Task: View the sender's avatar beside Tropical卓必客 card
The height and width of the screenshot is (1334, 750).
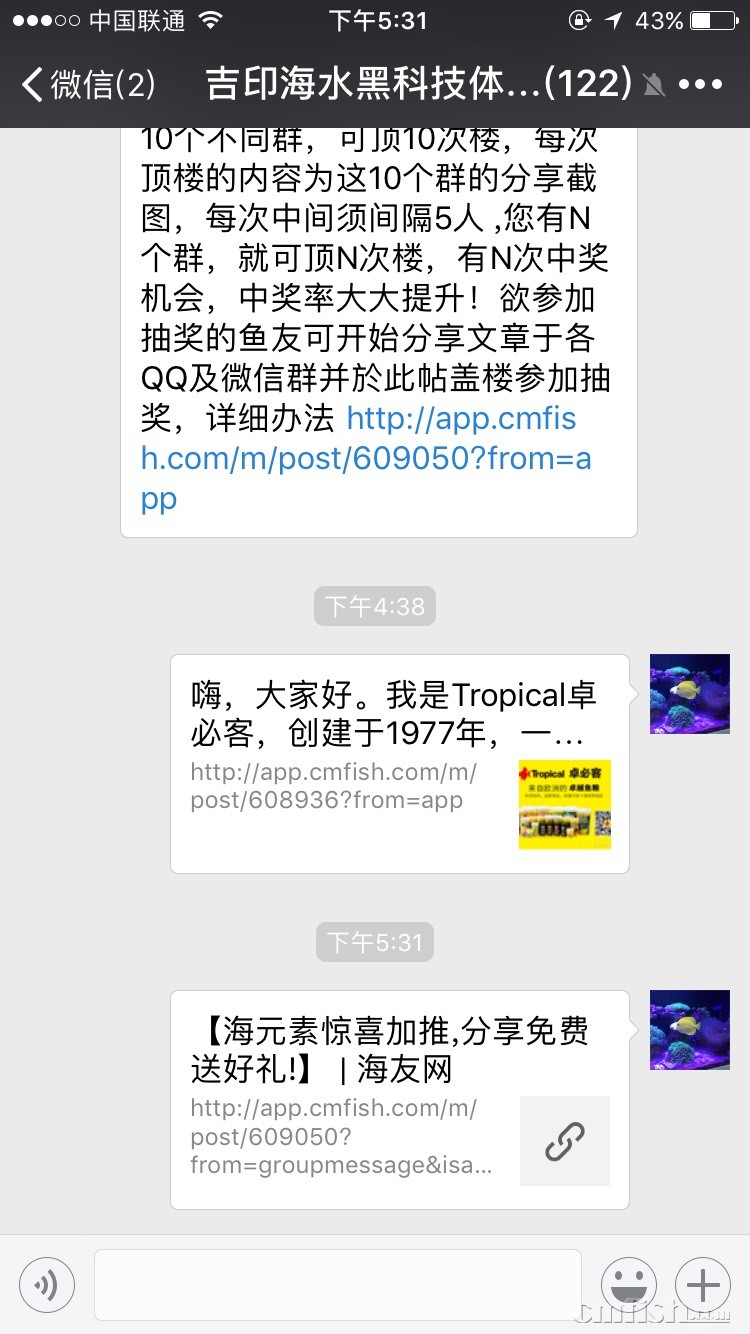Action: click(x=690, y=694)
